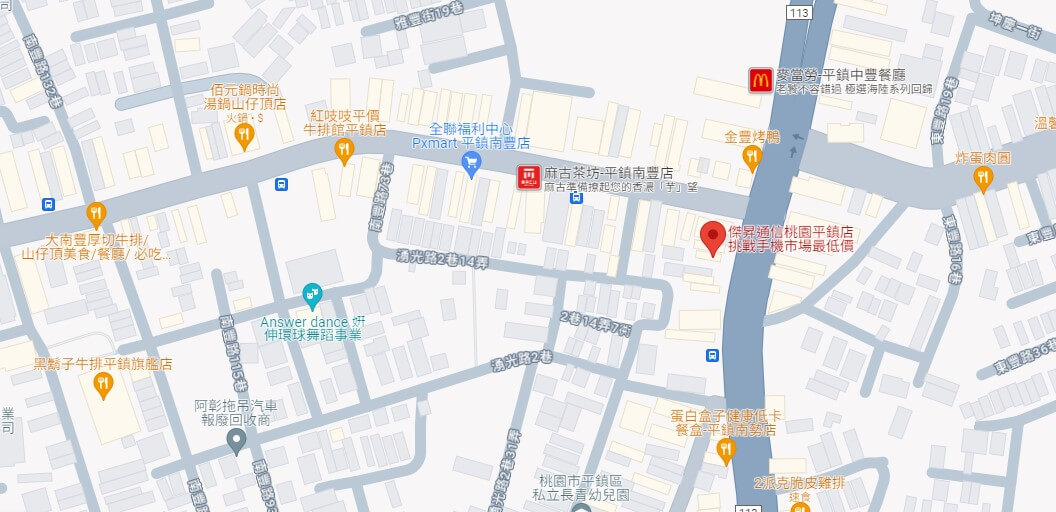Open the red pin for 傑昇通信桃園平鎮店
This screenshot has width=1056, height=512.
pyautogui.click(x=711, y=238)
